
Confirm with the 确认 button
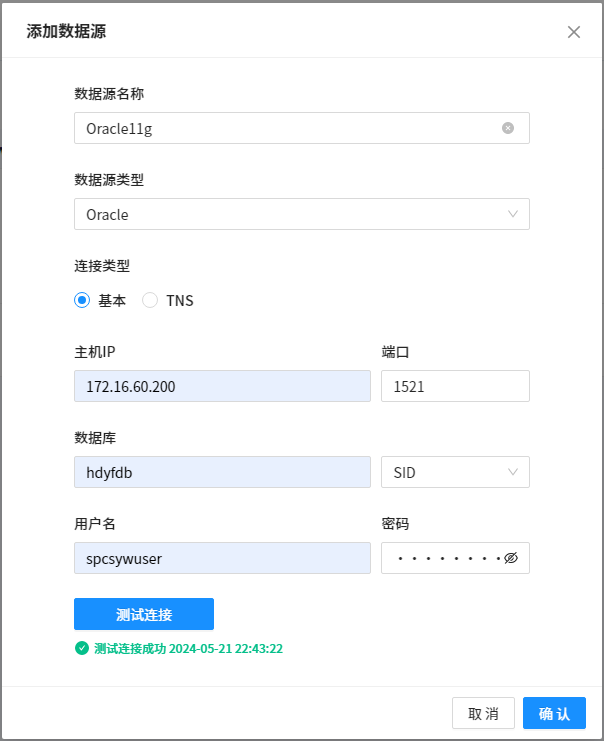(554, 713)
